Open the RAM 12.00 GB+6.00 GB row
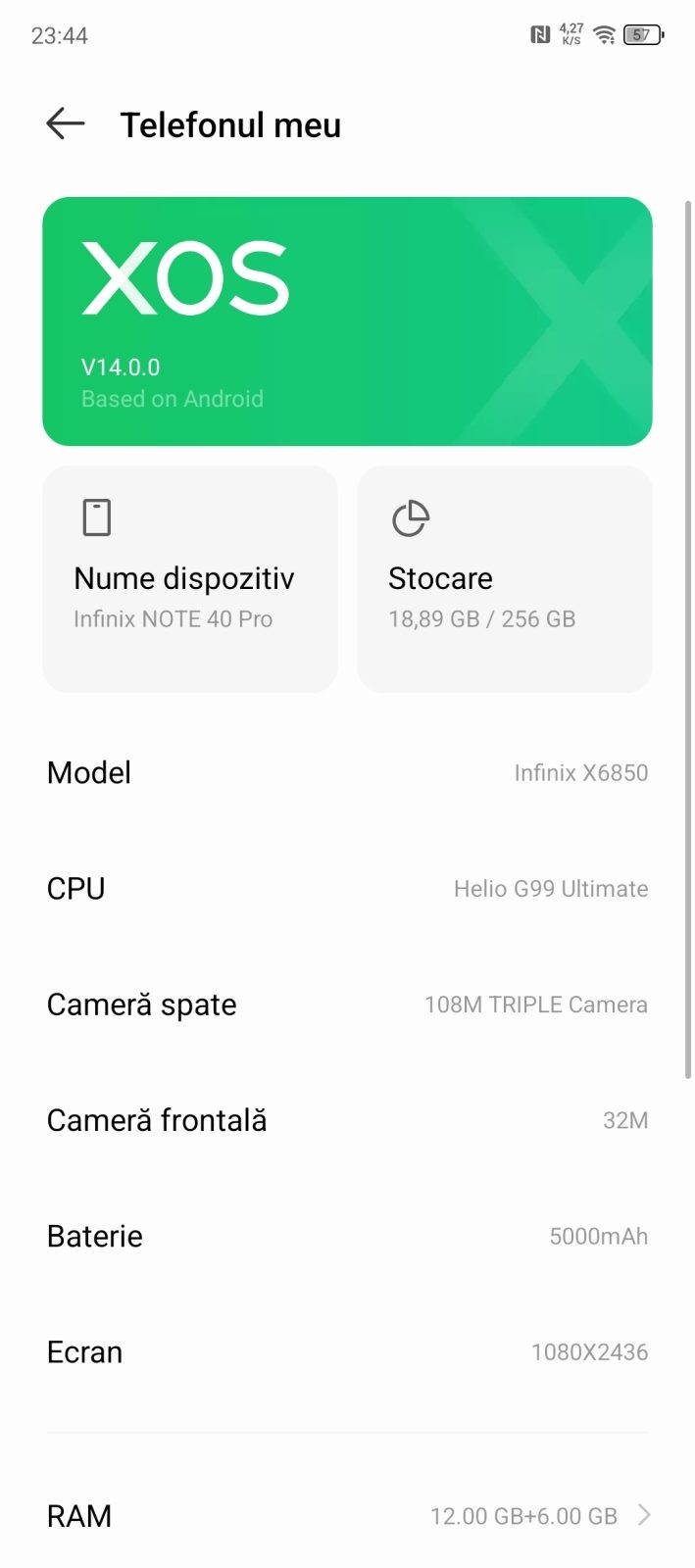The image size is (695, 1568). click(x=347, y=1515)
